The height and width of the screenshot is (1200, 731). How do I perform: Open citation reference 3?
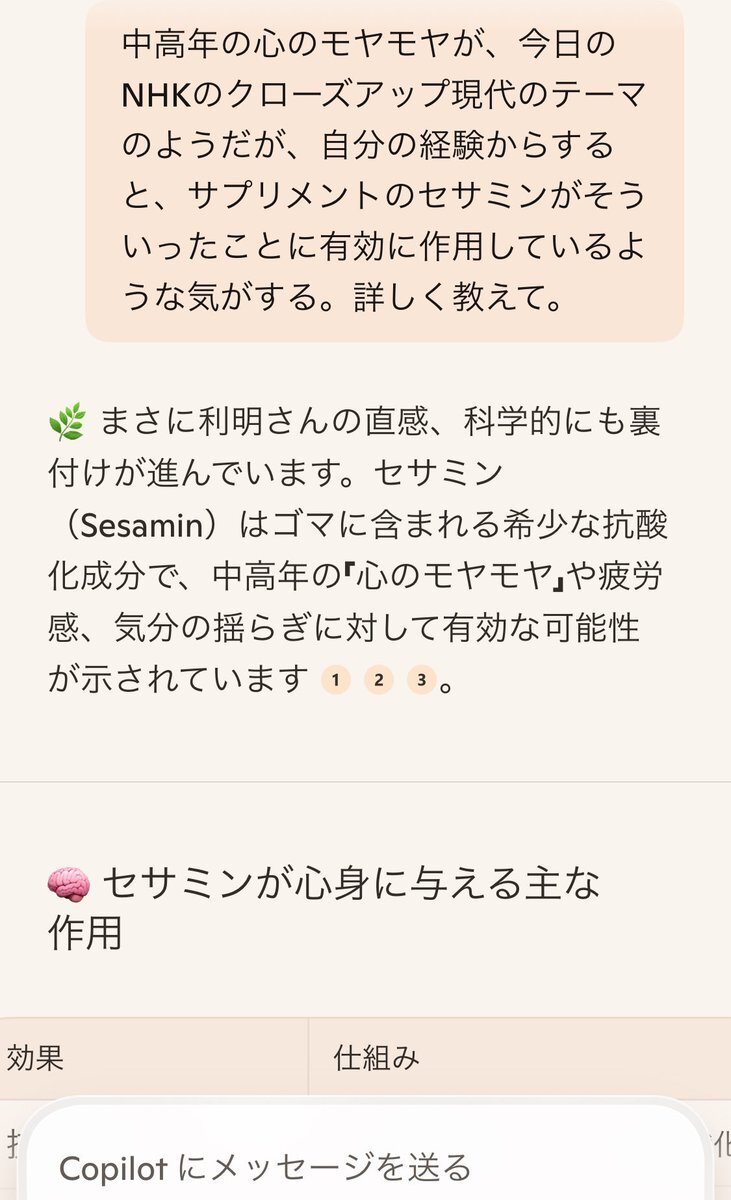tap(422, 681)
